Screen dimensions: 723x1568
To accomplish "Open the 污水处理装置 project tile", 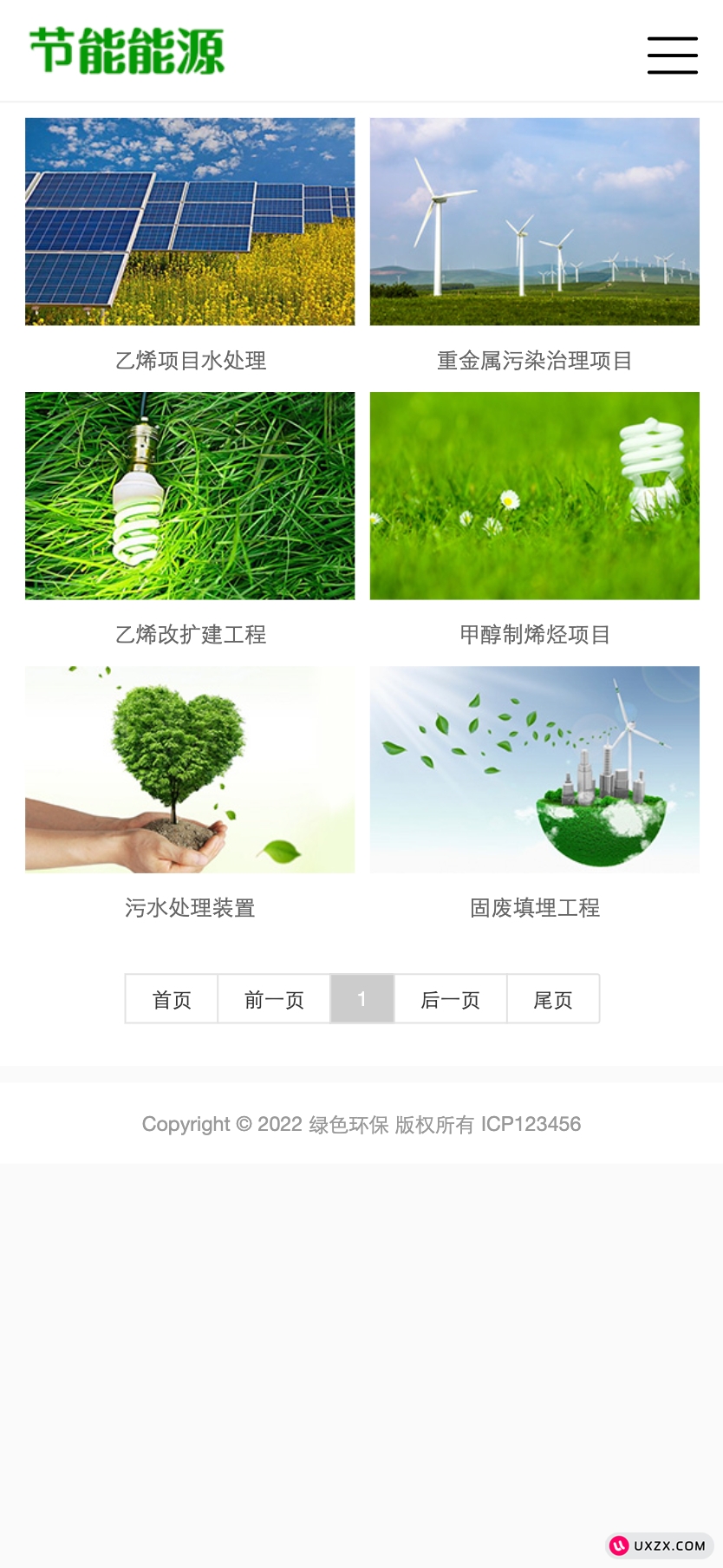I will point(190,769).
